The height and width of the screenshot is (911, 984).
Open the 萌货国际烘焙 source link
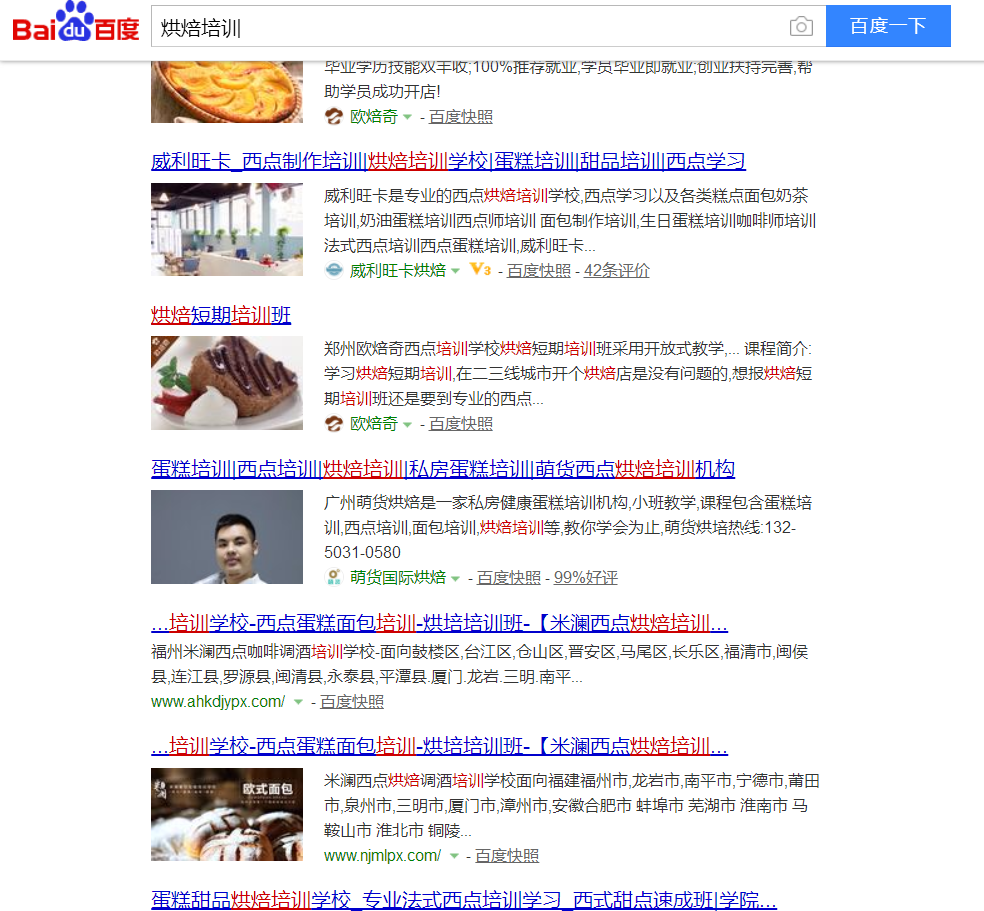pyautogui.click(x=397, y=578)
